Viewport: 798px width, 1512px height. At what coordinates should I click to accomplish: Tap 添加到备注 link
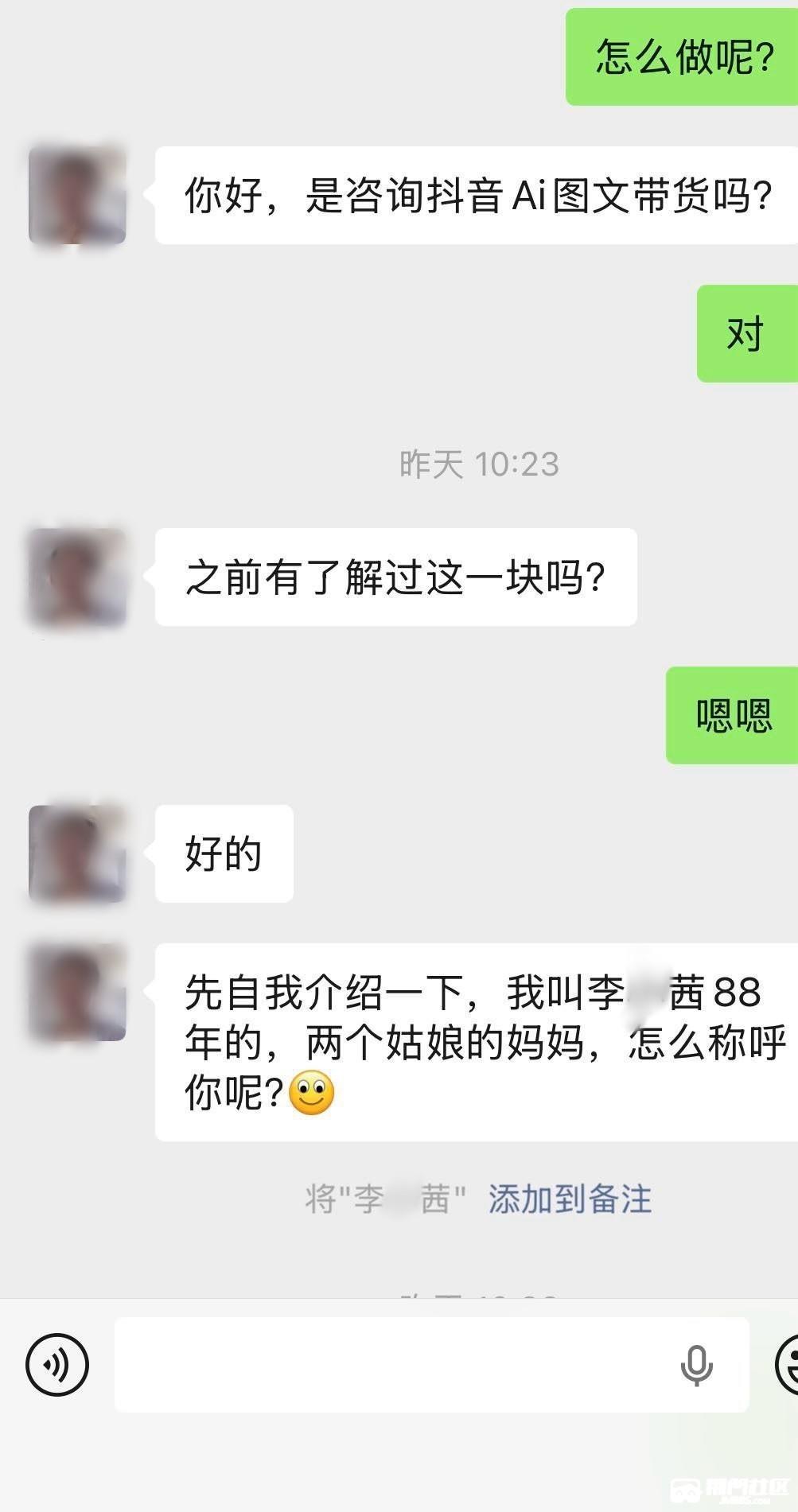570,1199
